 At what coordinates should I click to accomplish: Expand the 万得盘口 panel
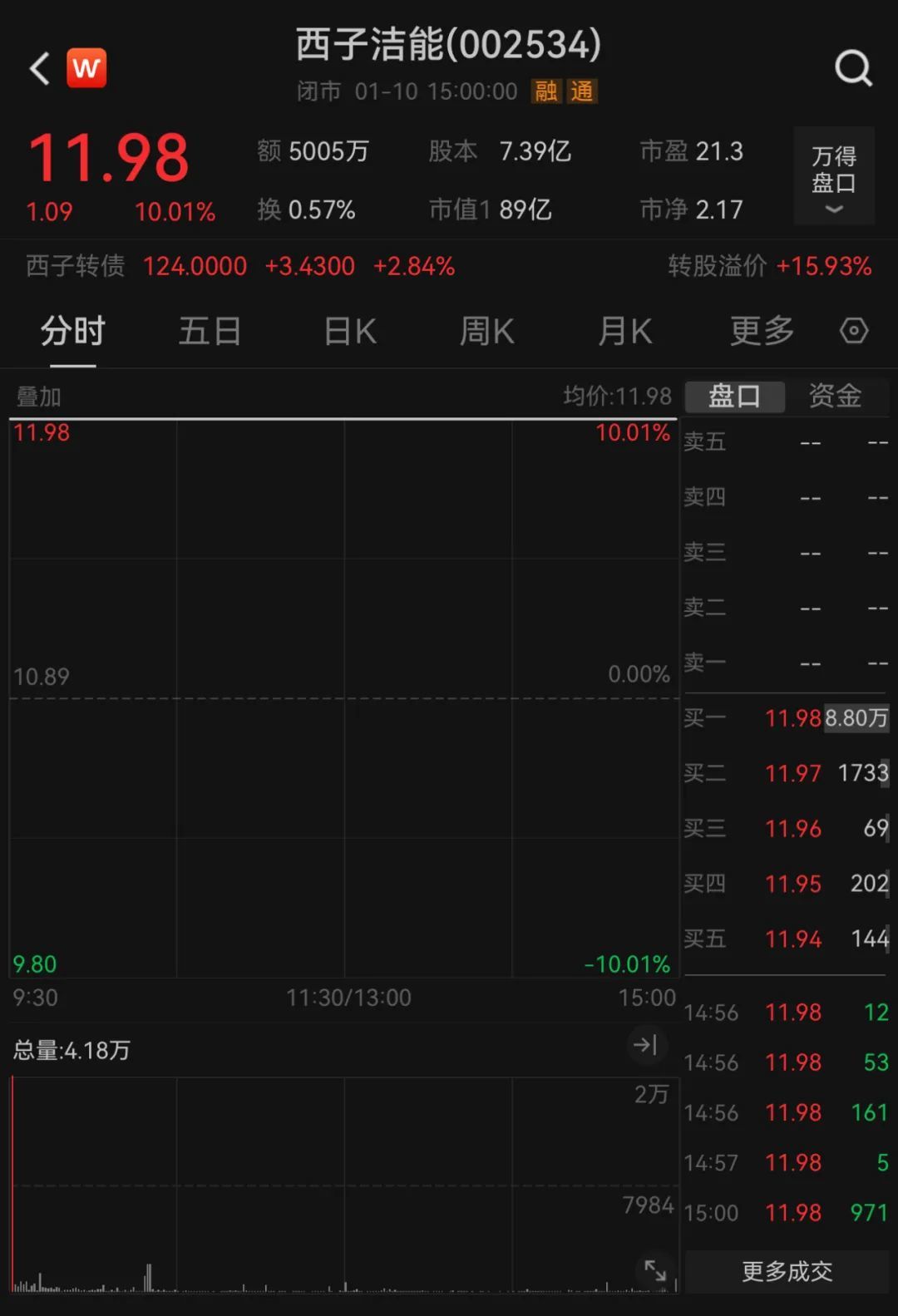[833, 176]
